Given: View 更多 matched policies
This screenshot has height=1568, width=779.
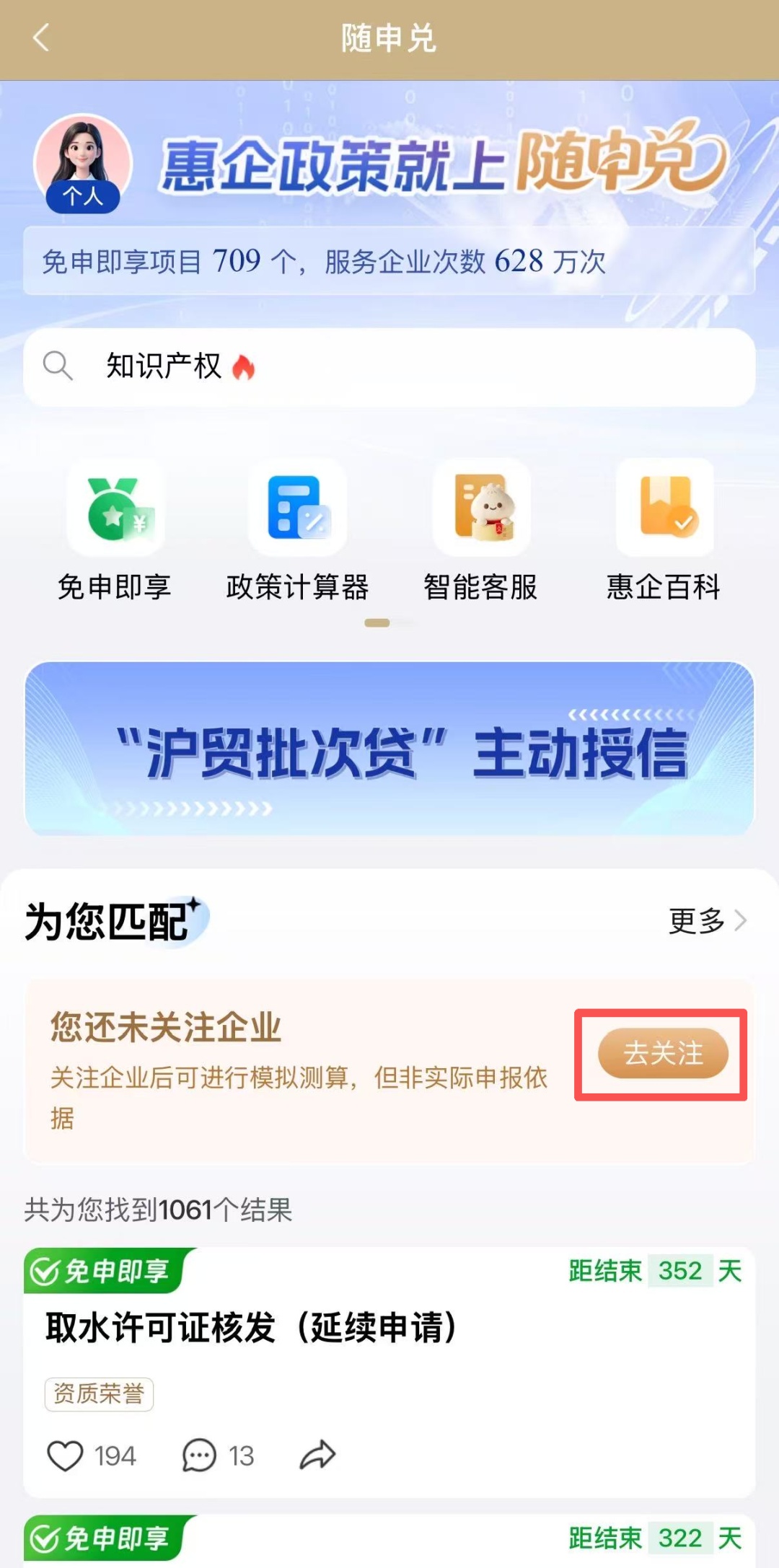Looking at the screenshot, I should 707,921.
